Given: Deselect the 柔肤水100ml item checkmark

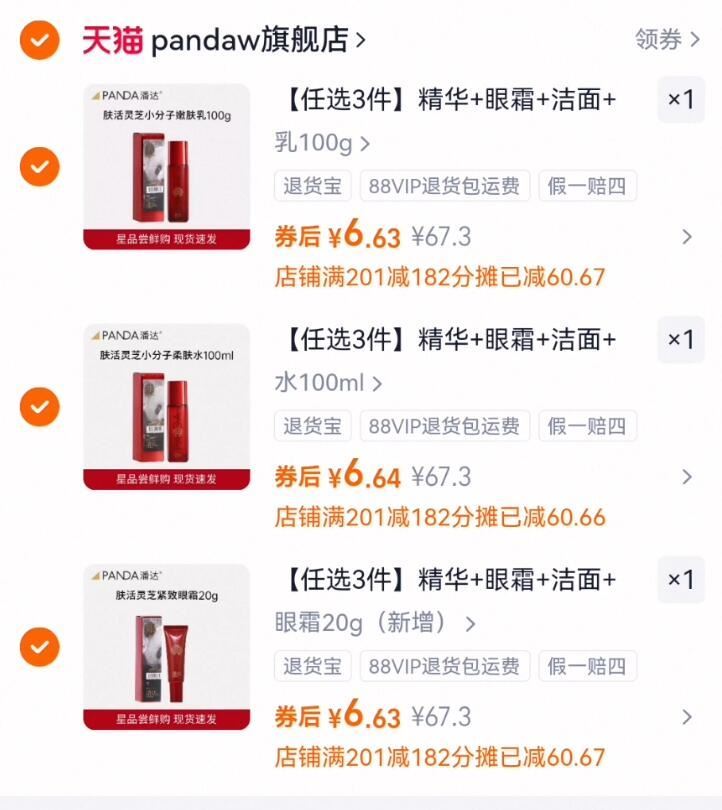Looking at the screenshot, I should click(x=38, y=407).
